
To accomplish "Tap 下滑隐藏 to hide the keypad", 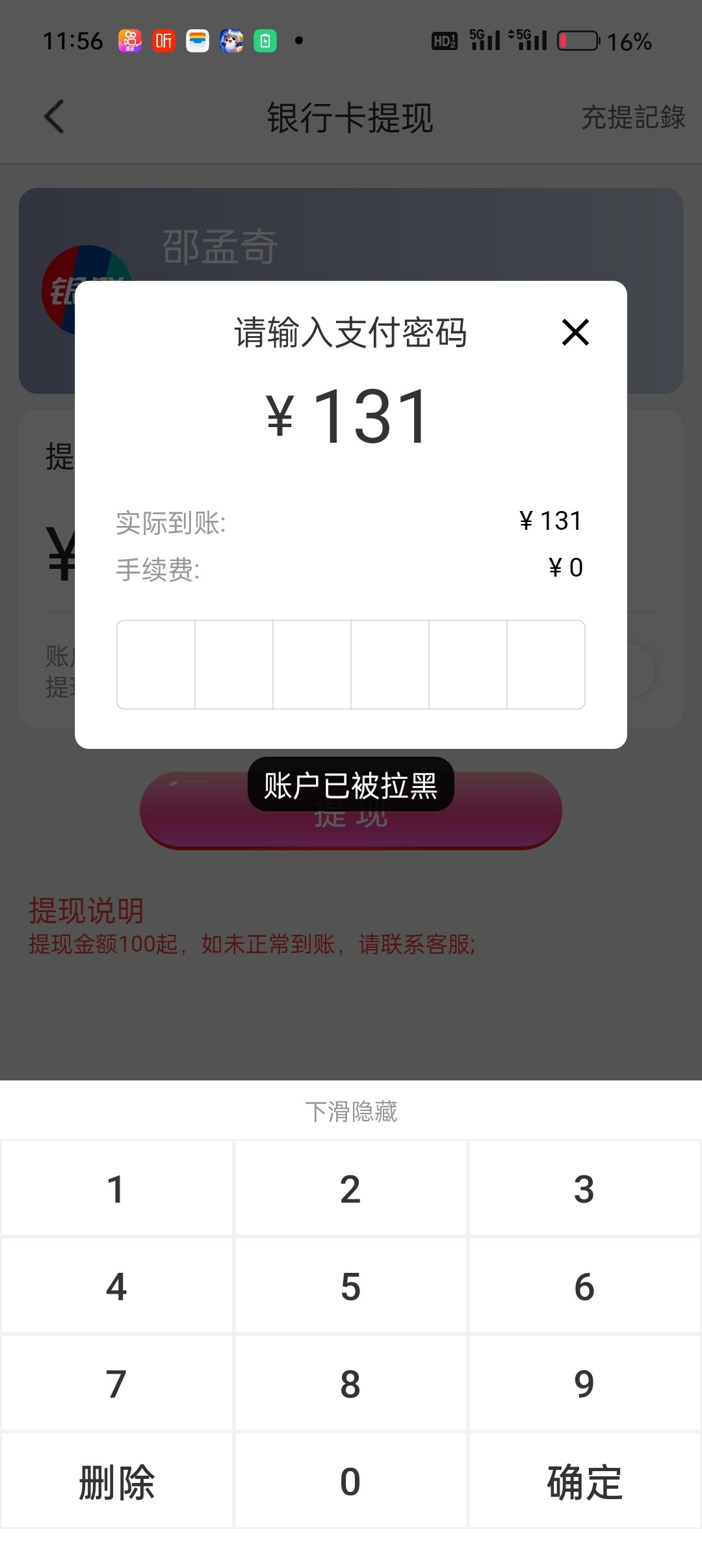I will coord(350,1113).
